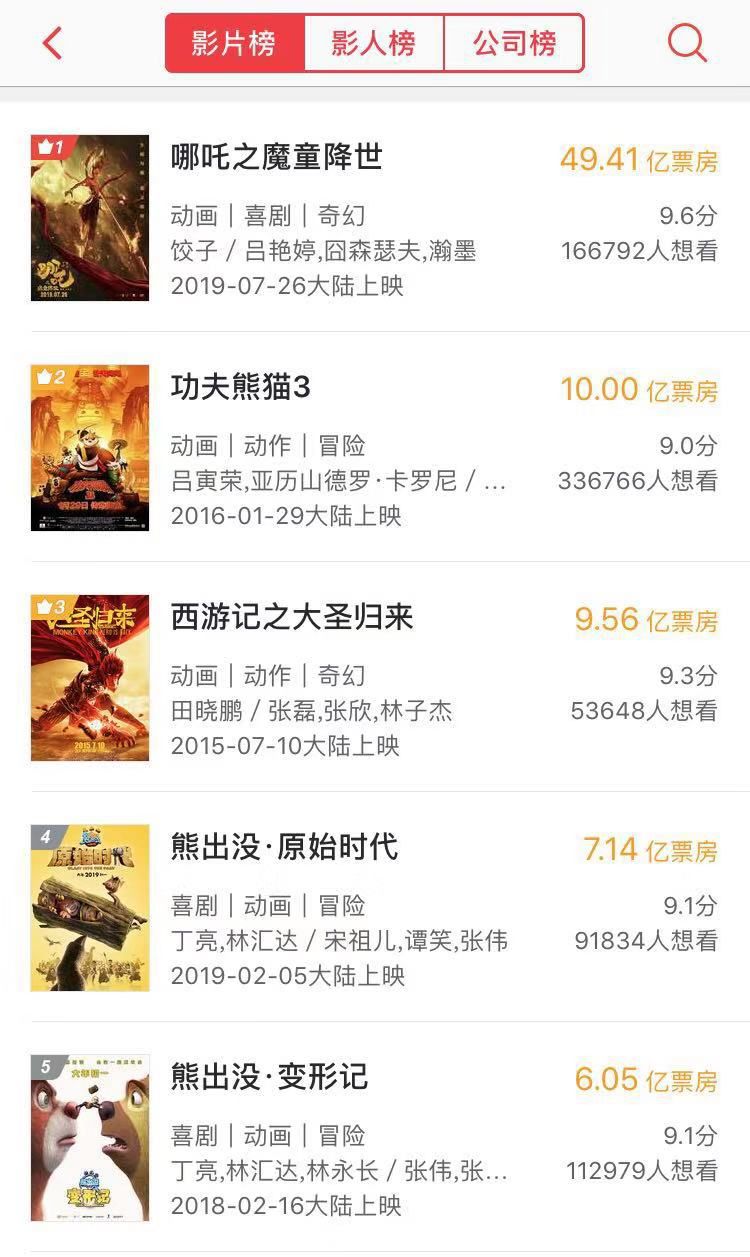Image resolution: width=750 pixels, height=1257 pixels.
Task: Open the 功夫熊猫3 entry
Action: coord(241,388)
